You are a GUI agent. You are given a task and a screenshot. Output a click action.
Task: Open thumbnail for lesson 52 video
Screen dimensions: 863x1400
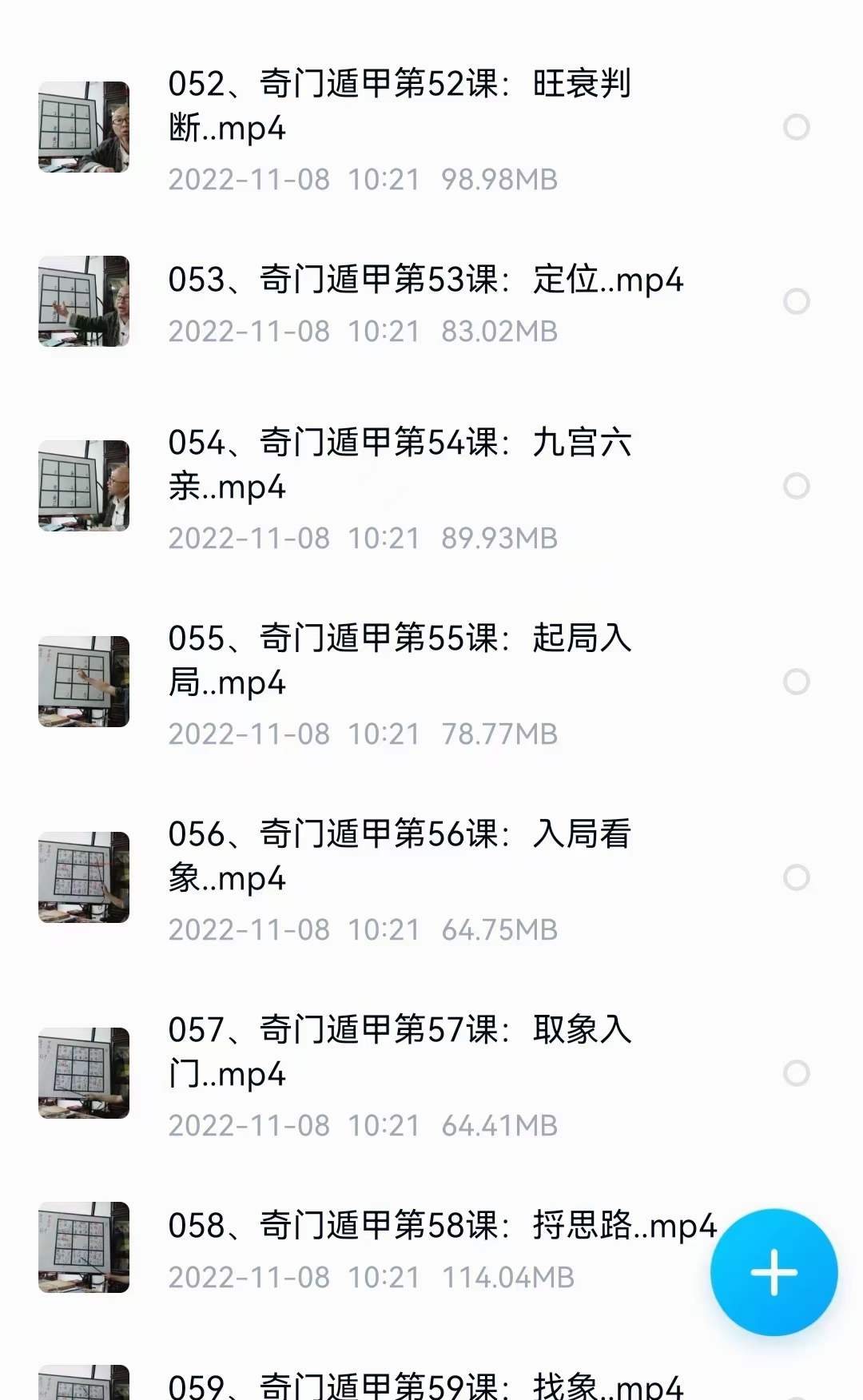tap(84, 125)
